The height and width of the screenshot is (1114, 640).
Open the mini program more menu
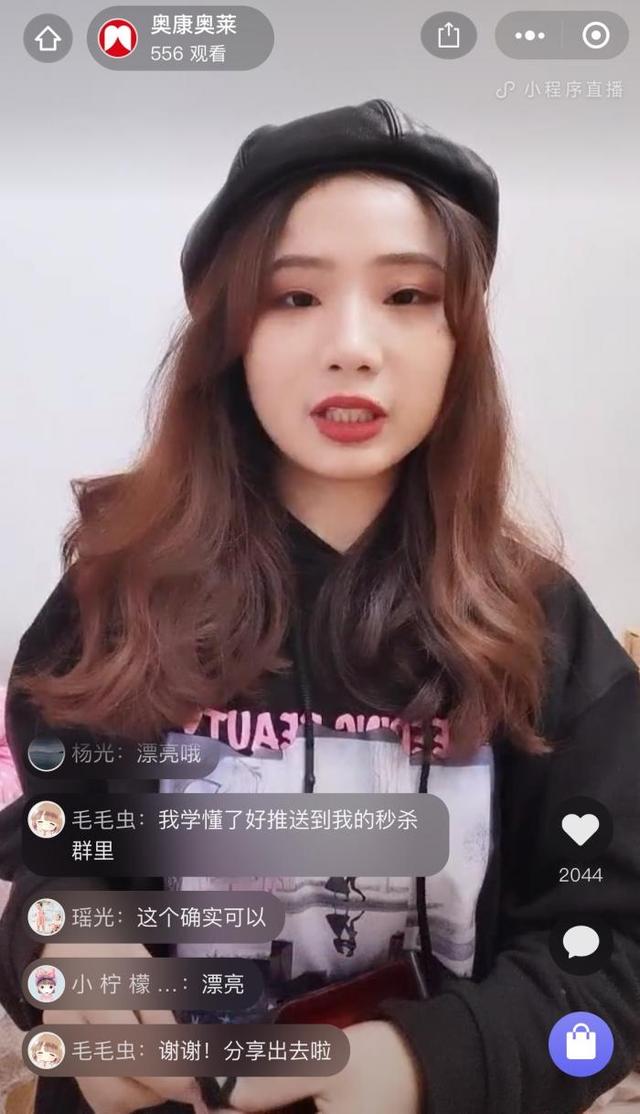point(530,37)
